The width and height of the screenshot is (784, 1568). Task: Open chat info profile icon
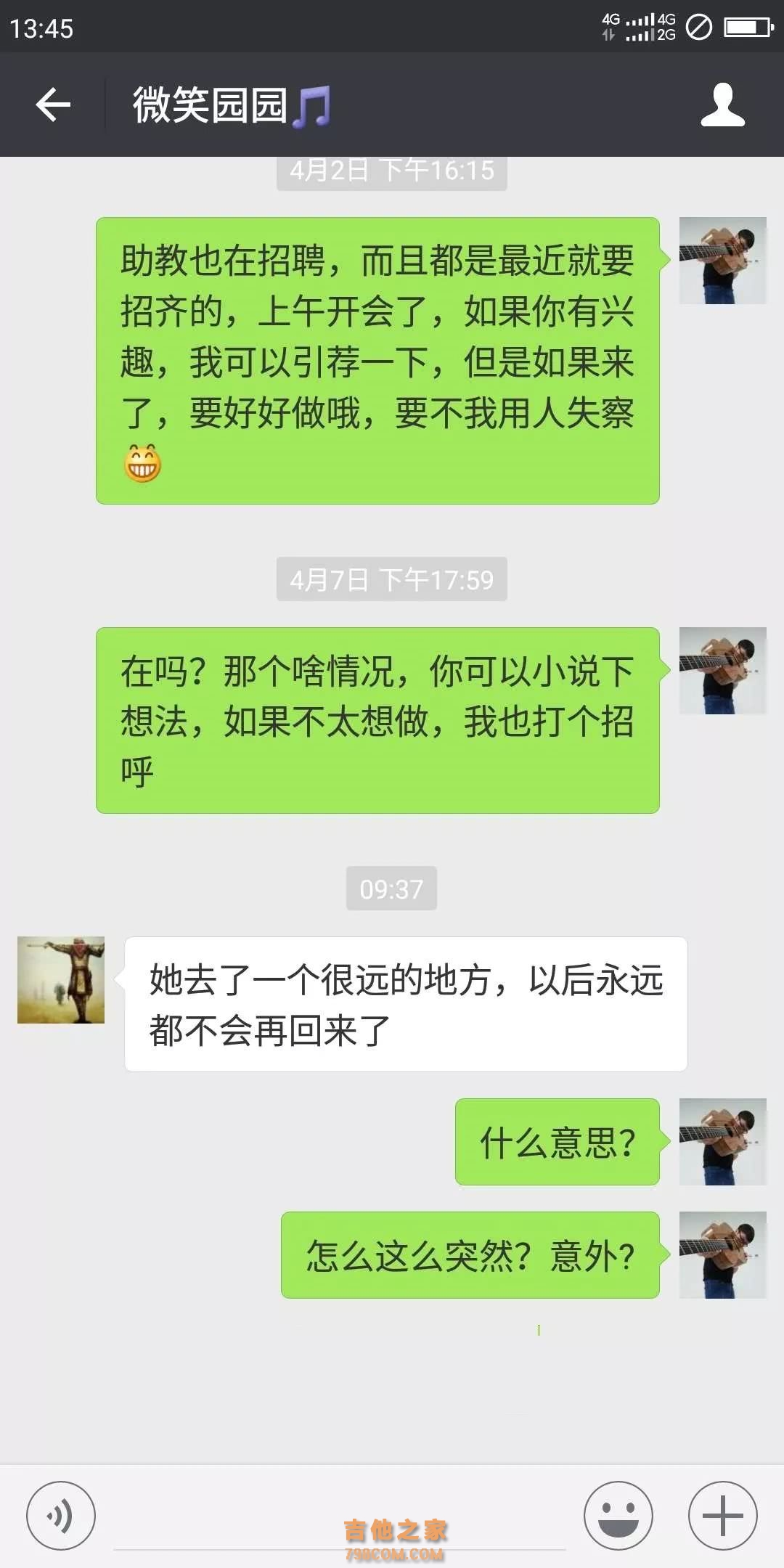(722, 105)
